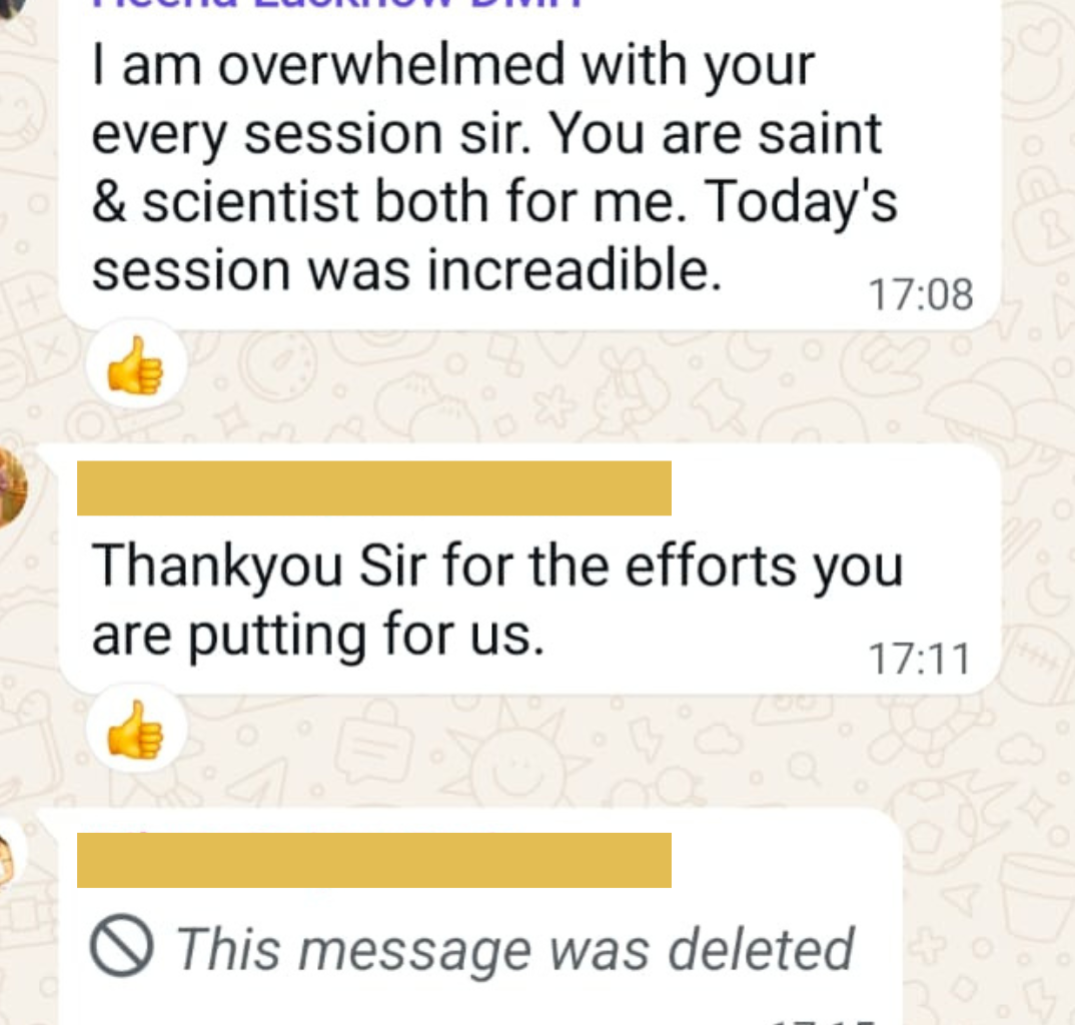This screenshot has width=1075, height=1025.
Task: Open thumbs-up reaction under the 17:08 message
Action: tap(136, 367)
